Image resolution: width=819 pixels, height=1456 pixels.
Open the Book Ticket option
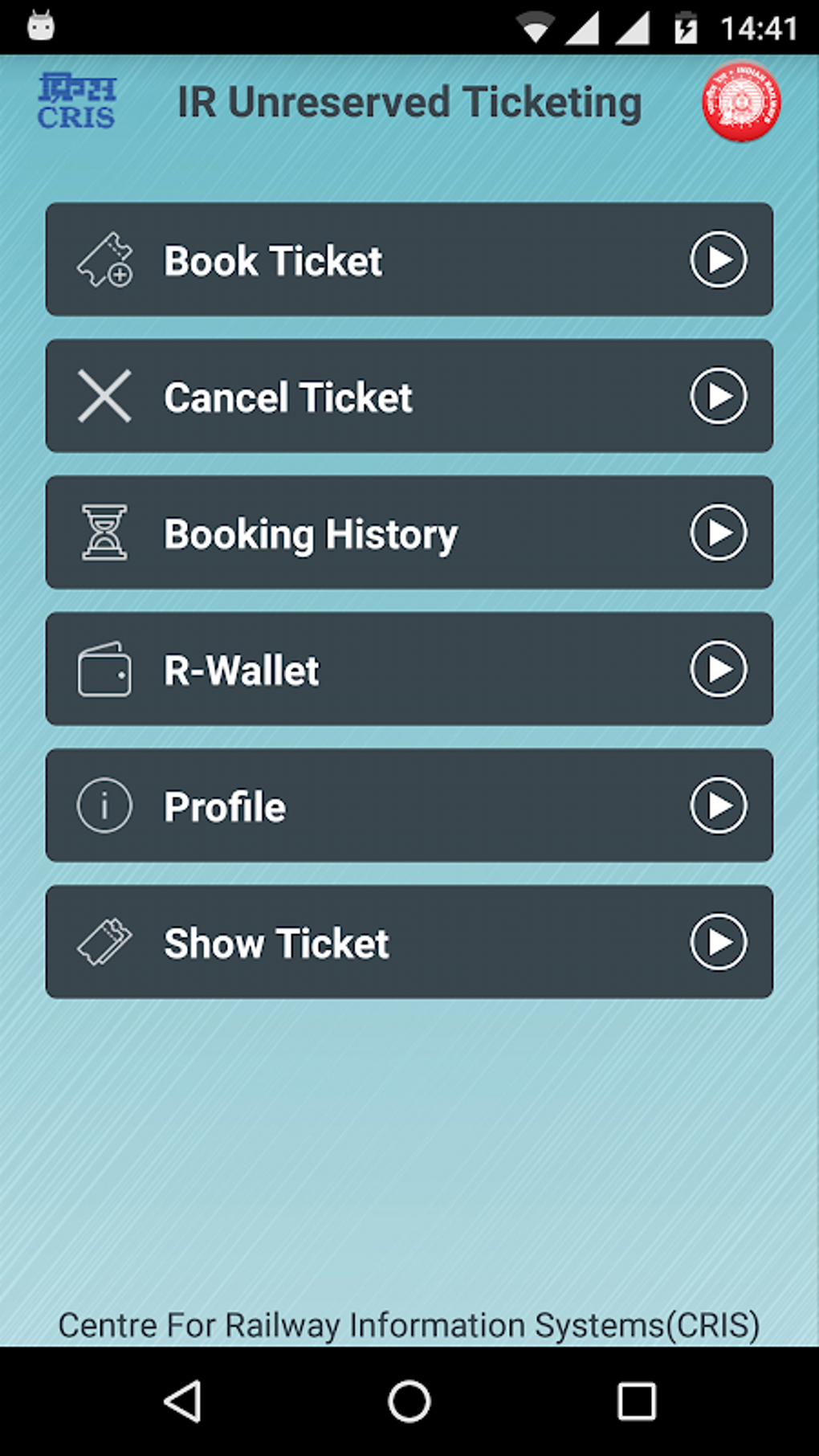click(409, 259)
